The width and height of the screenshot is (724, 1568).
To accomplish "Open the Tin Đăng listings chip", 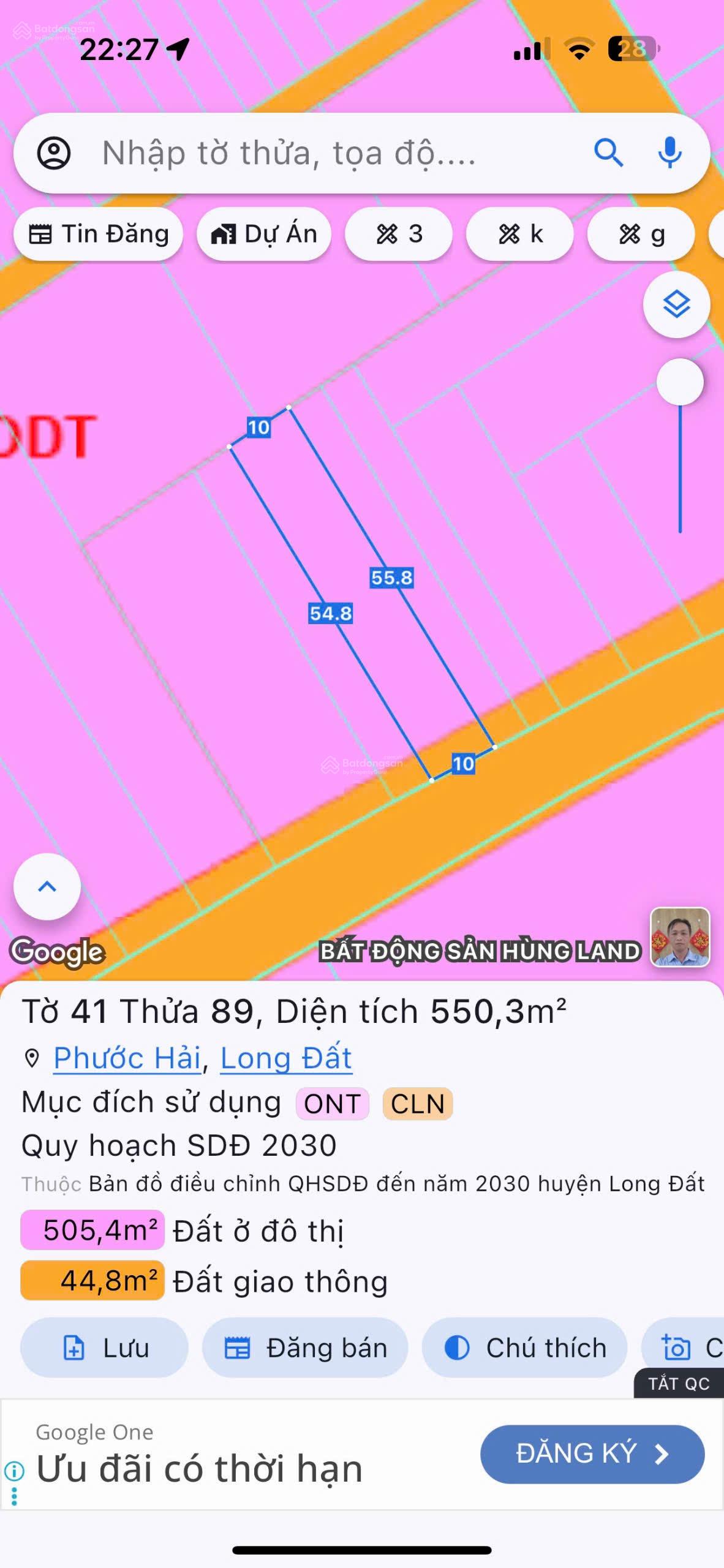I will (x=99, y=234).
